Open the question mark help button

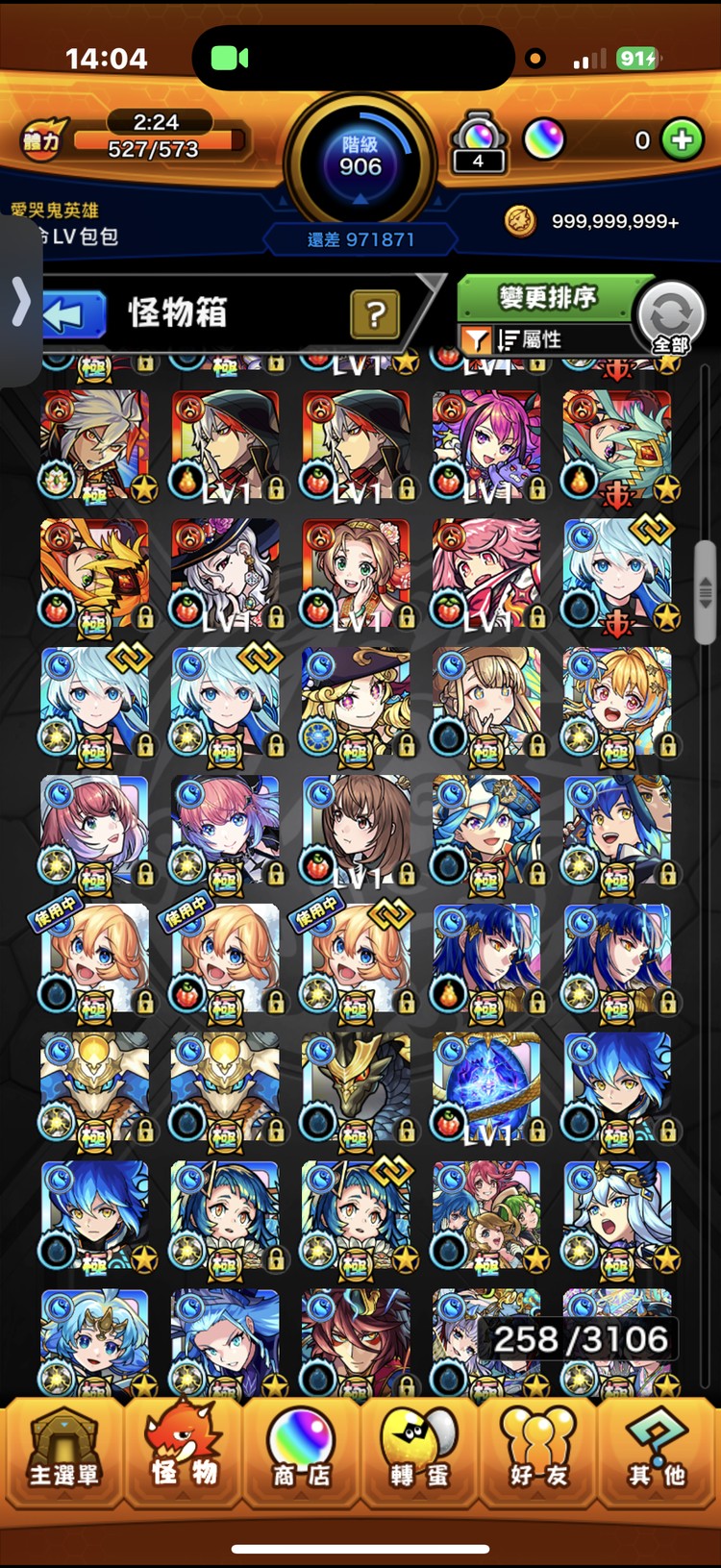(x=375, y=313)
